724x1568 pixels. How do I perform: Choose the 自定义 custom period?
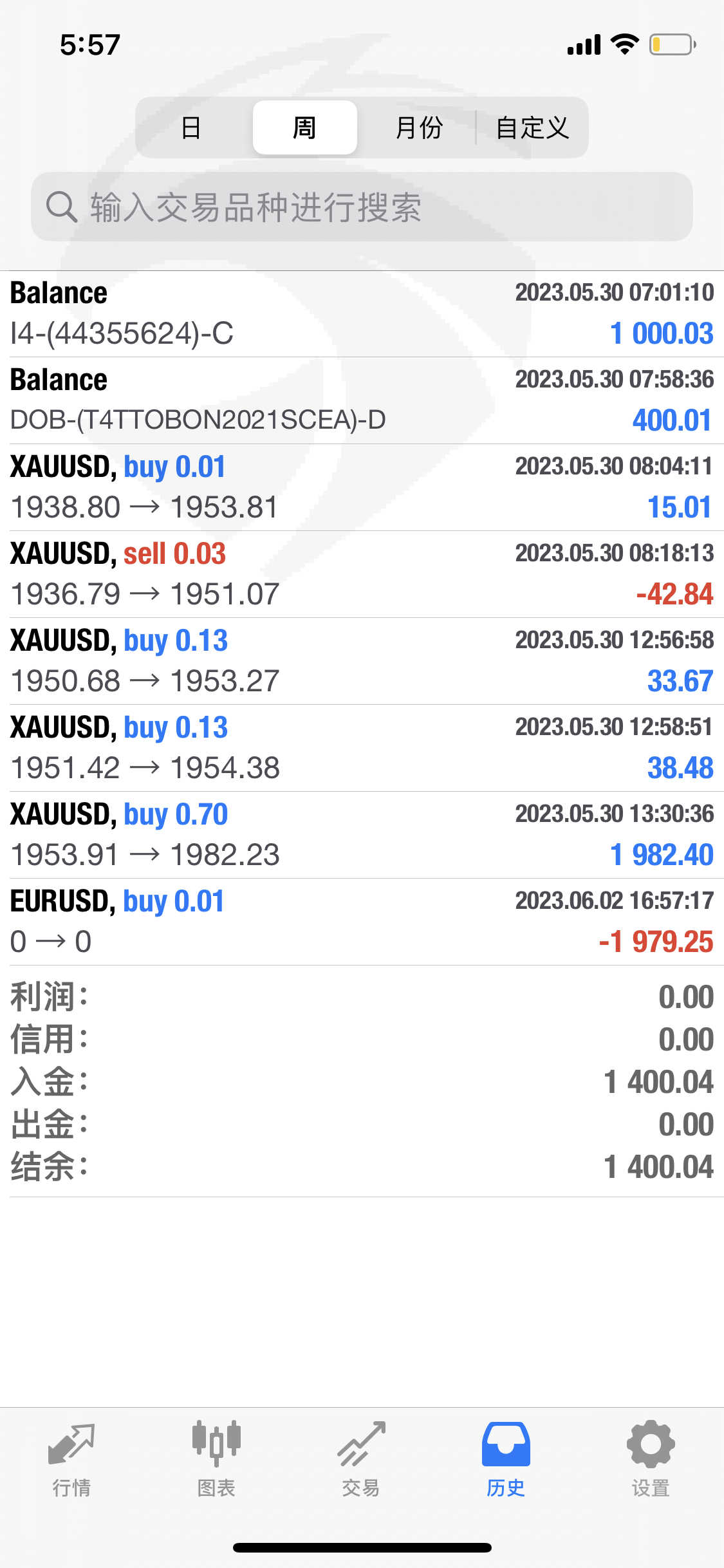[532, 127]
